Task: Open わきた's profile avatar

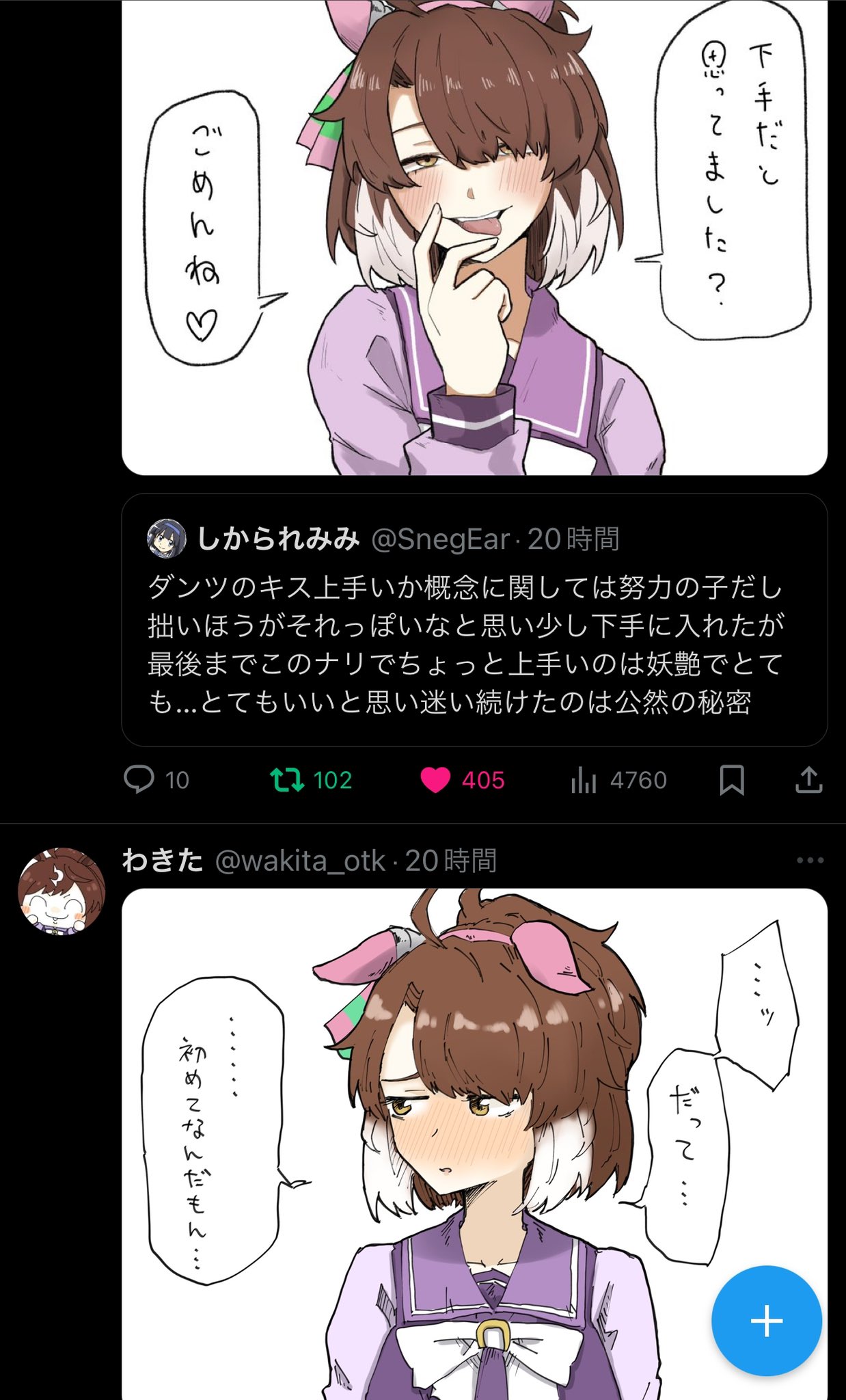Action: pos(62,891)
